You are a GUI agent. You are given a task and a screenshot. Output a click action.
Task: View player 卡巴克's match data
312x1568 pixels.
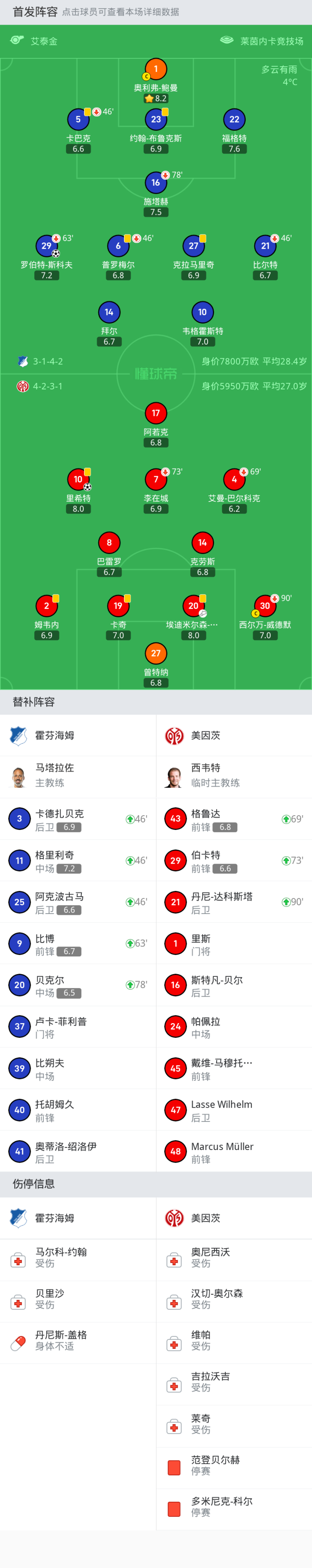[78, 120]
